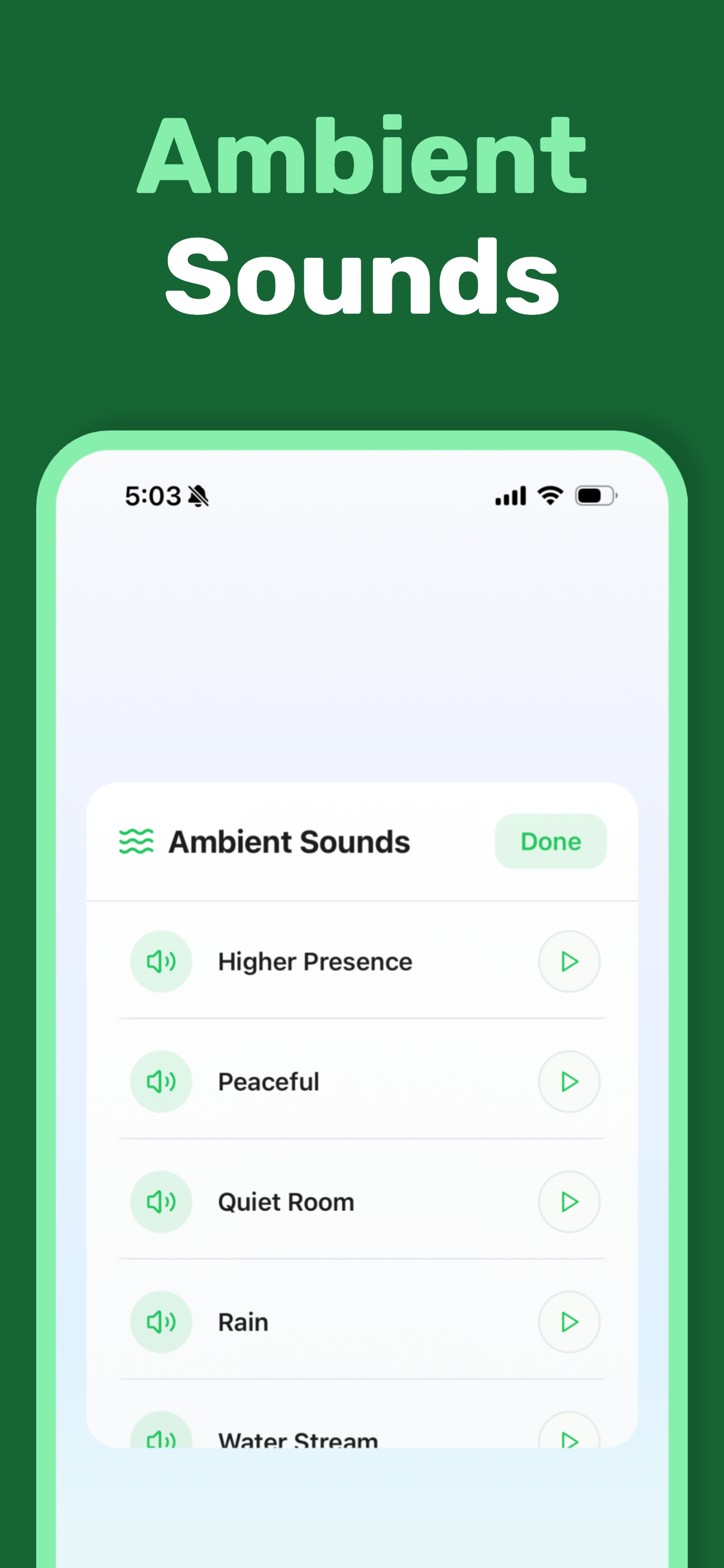
Task: Tap the clock showing 5:03
Action: (151, 494)
